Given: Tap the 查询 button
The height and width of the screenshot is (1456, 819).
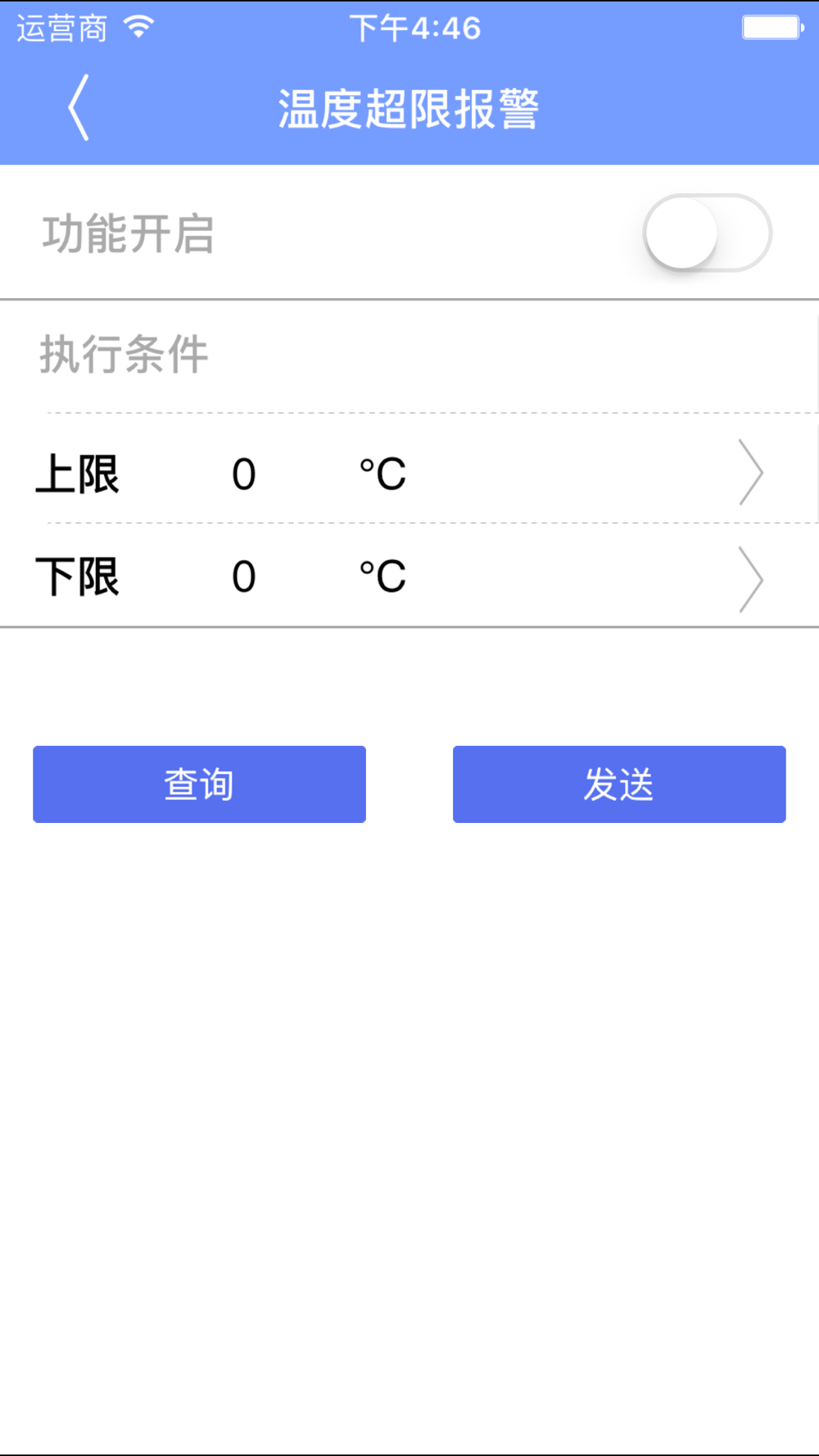Looking at the screenshot, I should pos(199,784).
